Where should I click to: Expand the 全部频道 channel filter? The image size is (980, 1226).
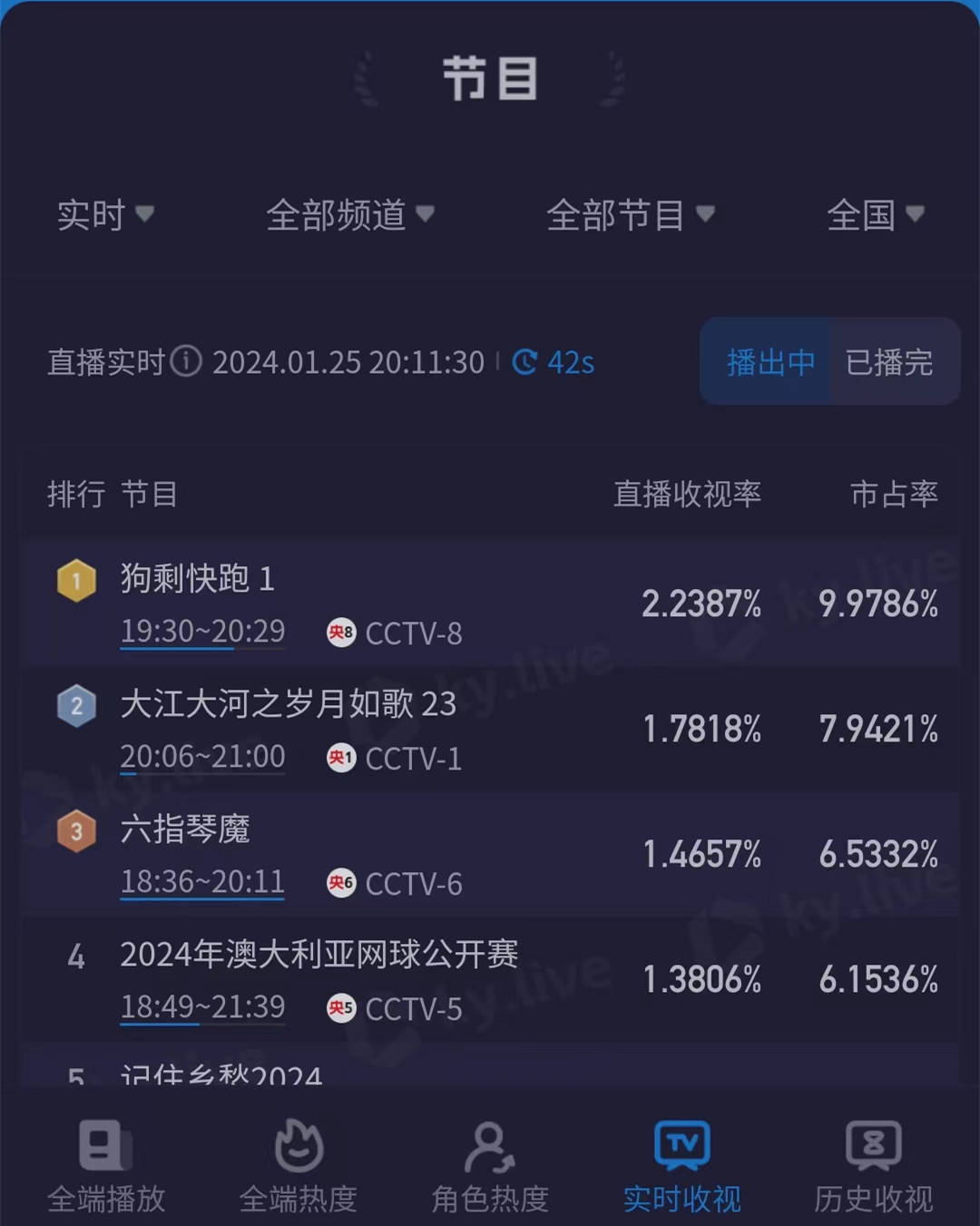(x=349, y=215)
